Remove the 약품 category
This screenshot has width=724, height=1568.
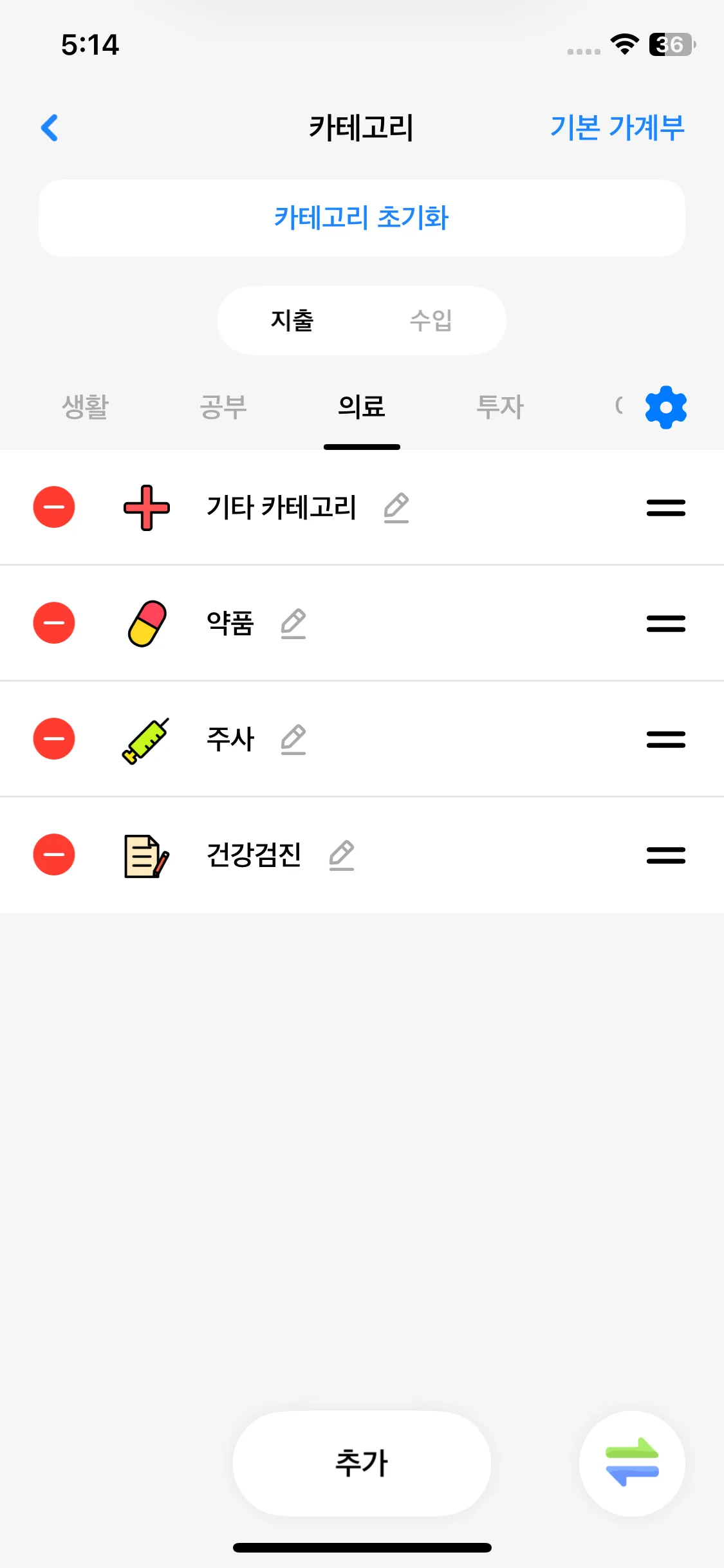tap(54, 623)
